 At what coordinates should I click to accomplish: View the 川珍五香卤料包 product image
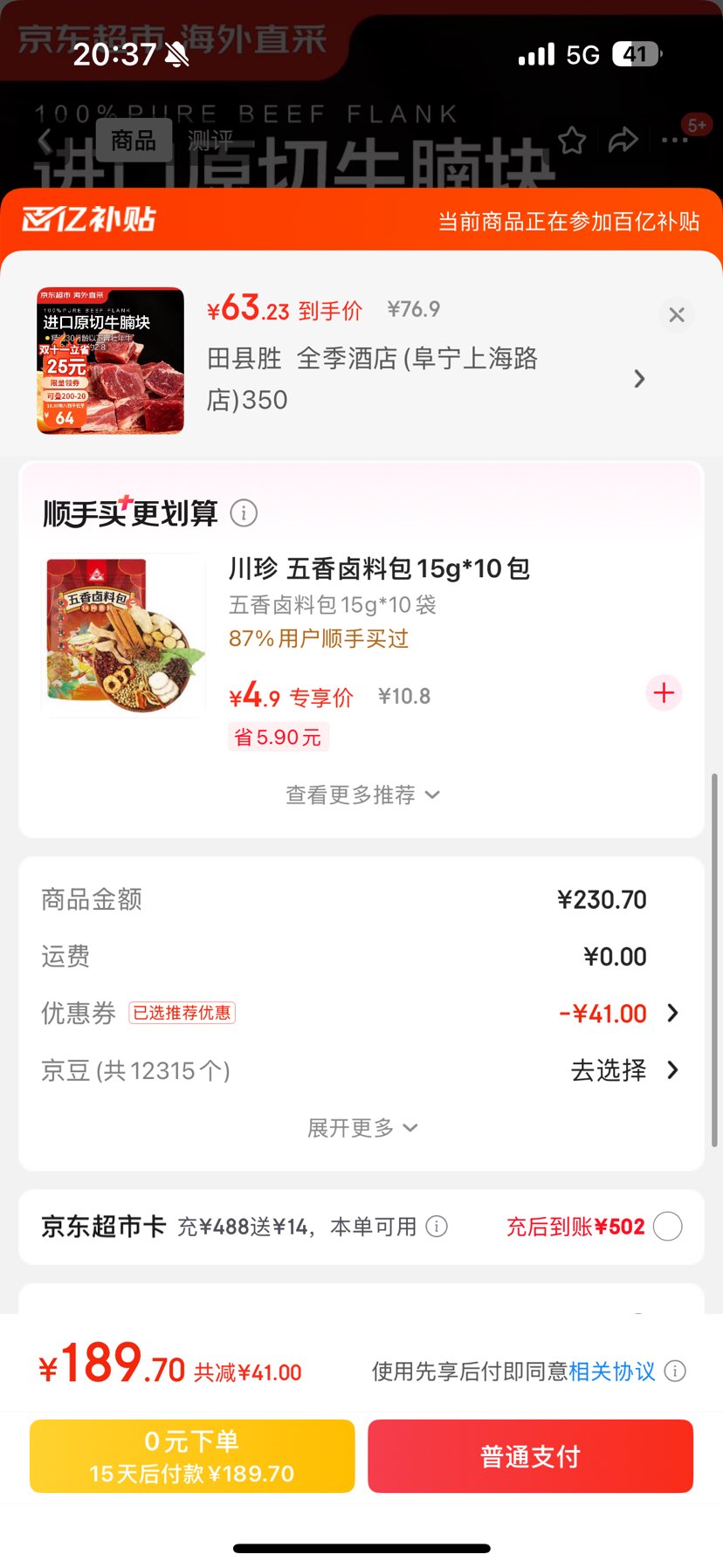123,635
